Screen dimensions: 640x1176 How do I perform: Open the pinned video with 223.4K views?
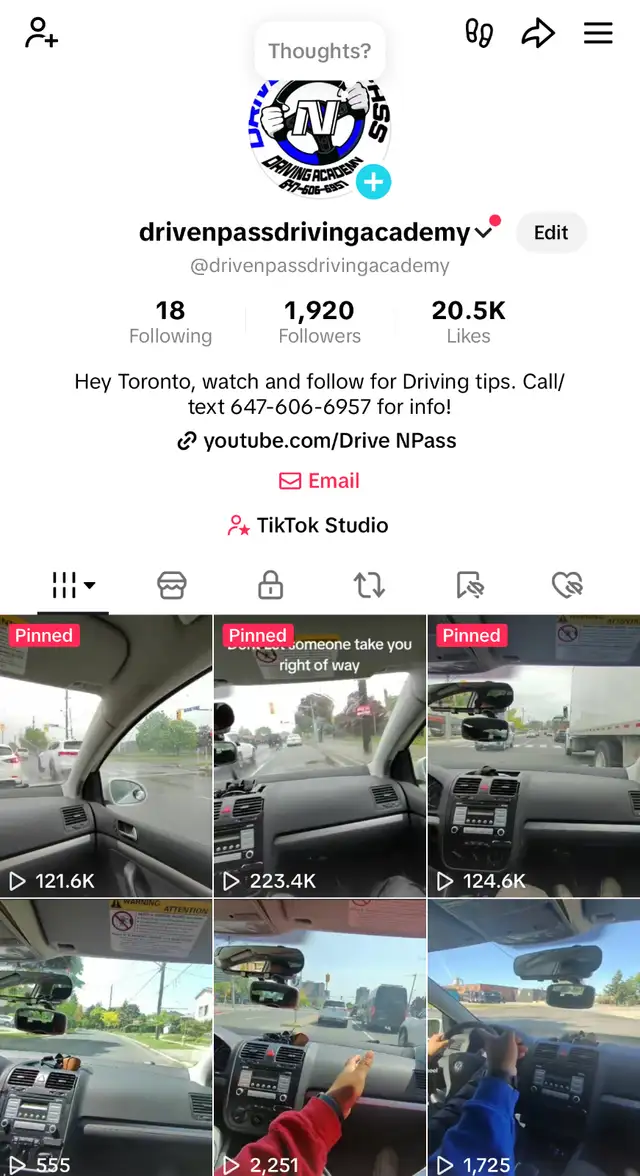pyautogui.click(x=320, y=756)
